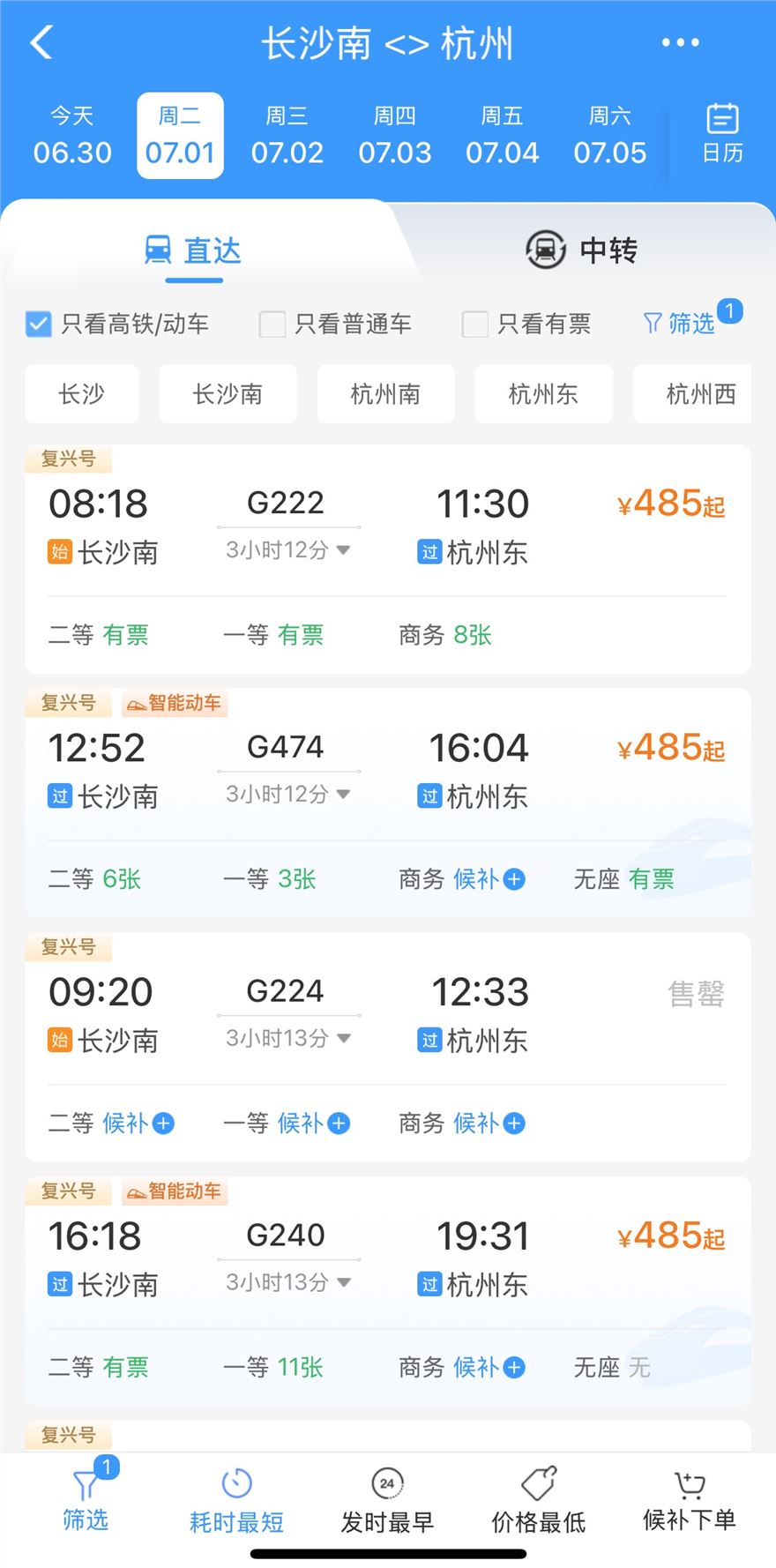Open train G222 departing 08:18

[x=387, y=526]
